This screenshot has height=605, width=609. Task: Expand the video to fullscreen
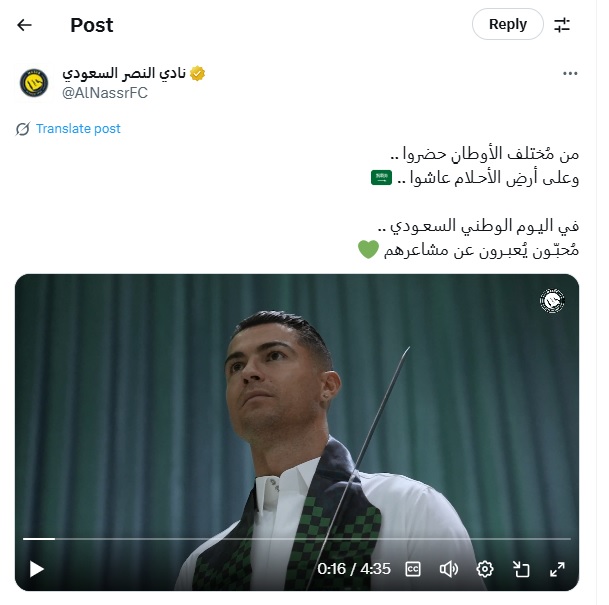coord(557,569)
